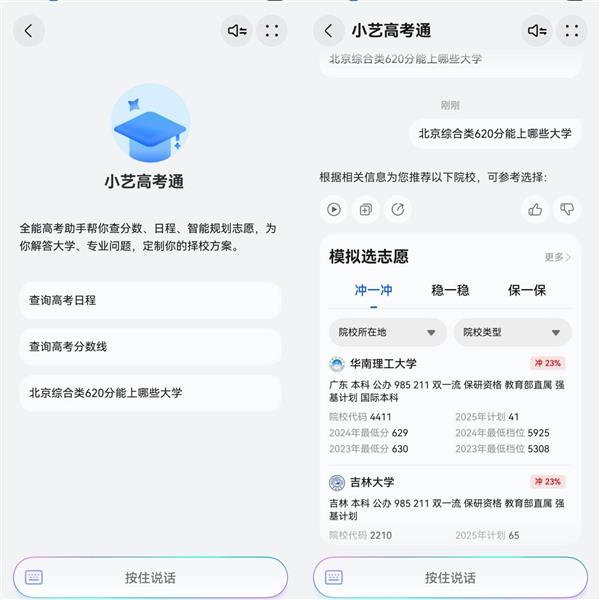Tap the share icon beside the copy icon
The height and width of the screenshot is (600, 600).
(398, 209)
